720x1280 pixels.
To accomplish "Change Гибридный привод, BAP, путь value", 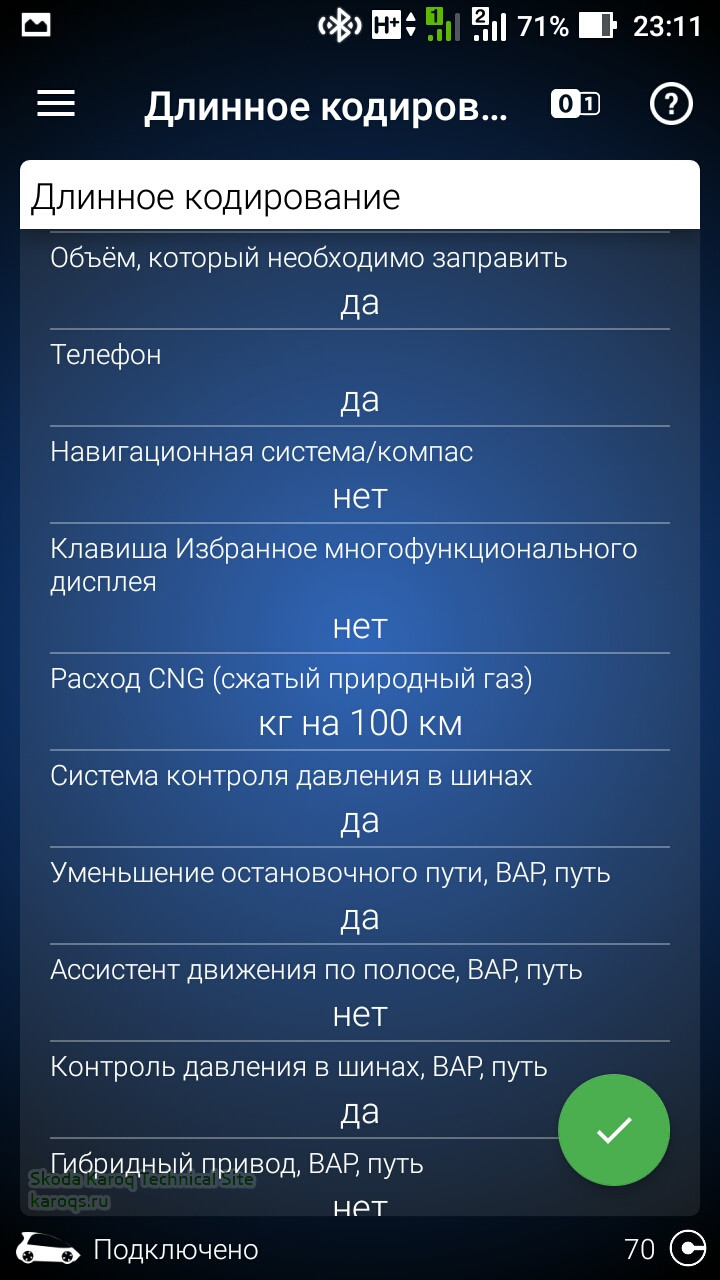I will pyautogui.click(x=359, y=1203).
